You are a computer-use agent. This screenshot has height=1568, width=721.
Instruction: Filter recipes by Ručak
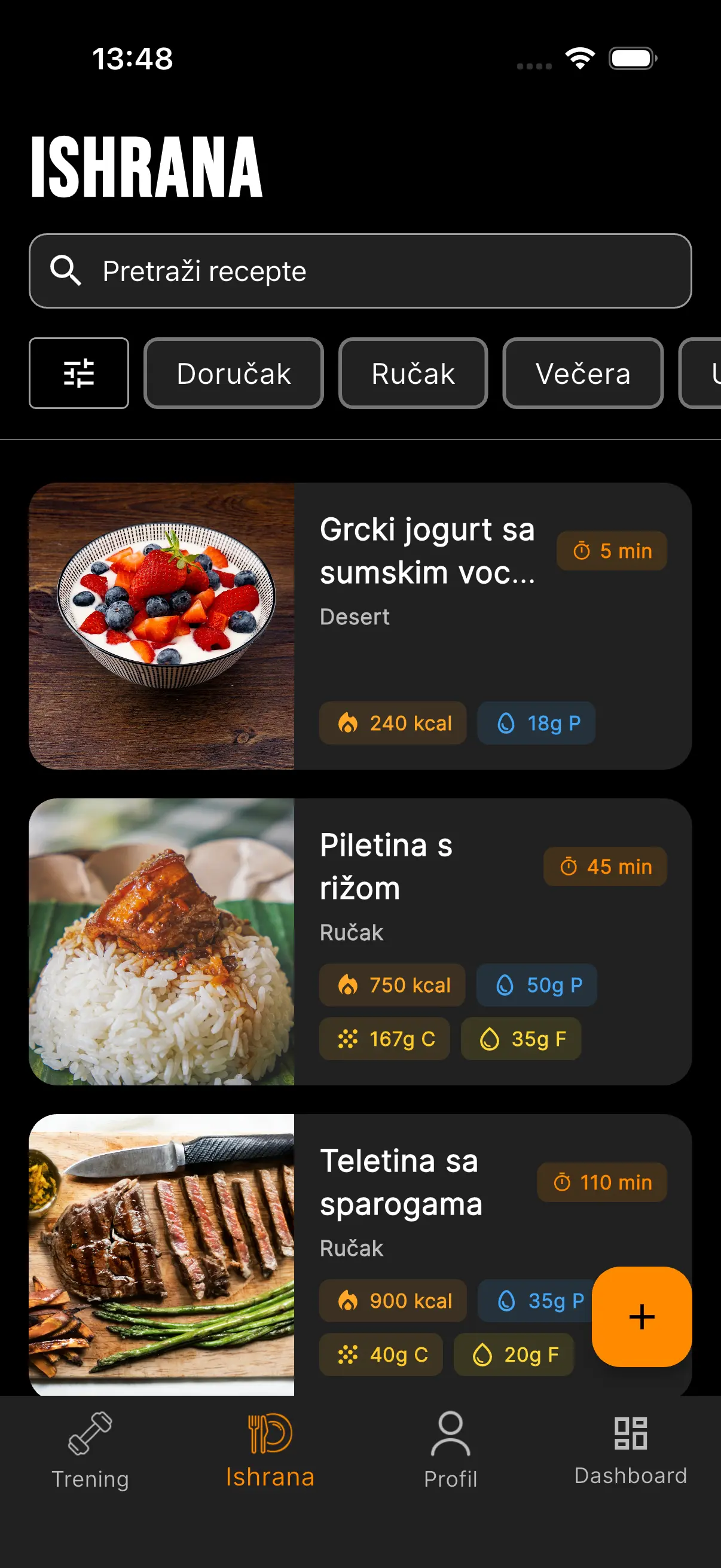click(413, 373)
